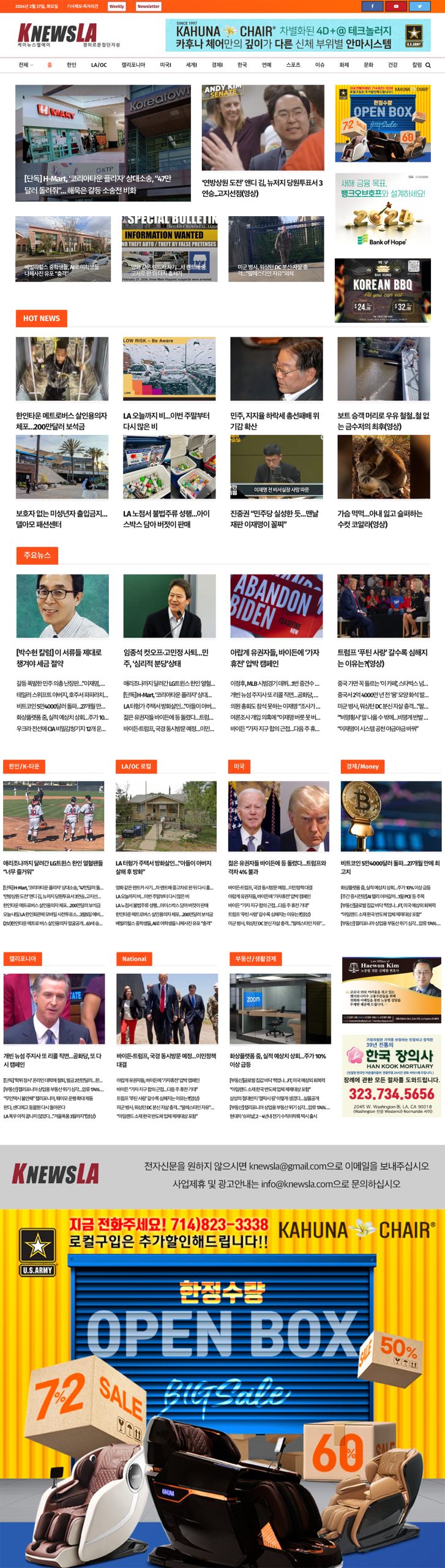
Task: Read the Andy Kim 연방상원 도전 article
Action: click(x=263, y=187)
